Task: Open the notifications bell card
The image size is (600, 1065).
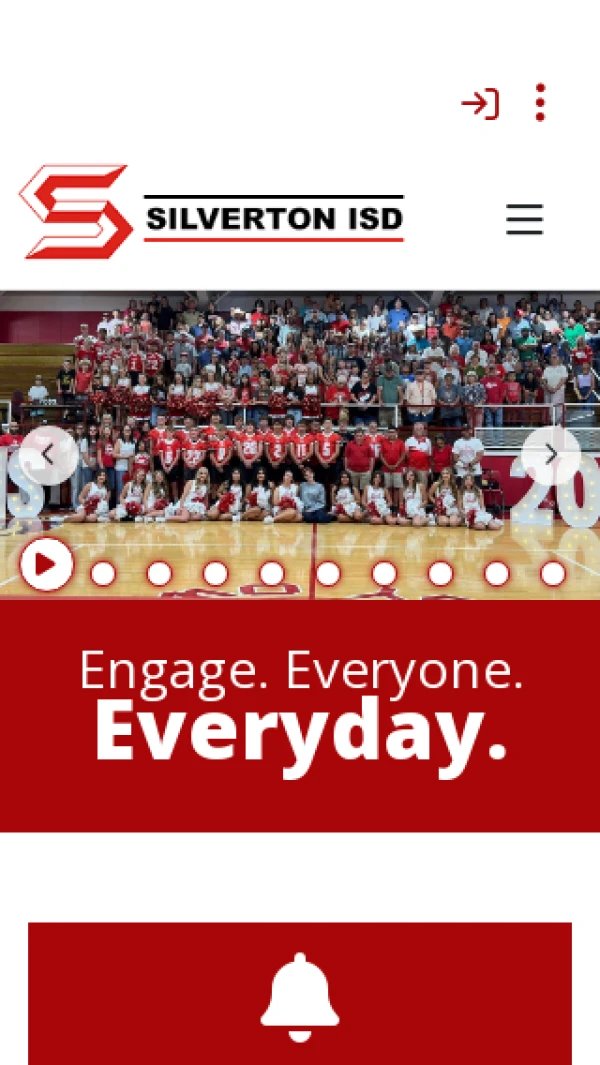Action: 300,993
